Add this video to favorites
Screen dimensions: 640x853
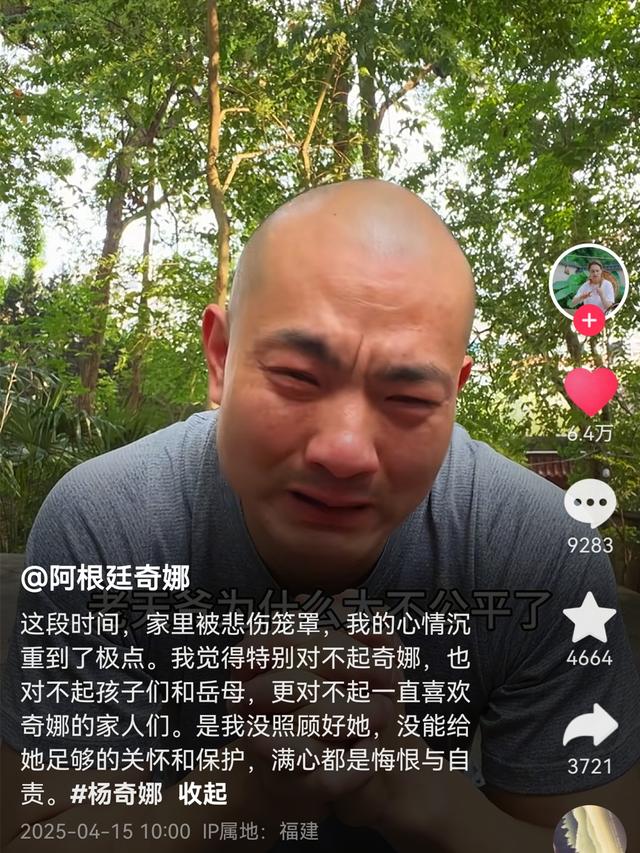[590, 618]
